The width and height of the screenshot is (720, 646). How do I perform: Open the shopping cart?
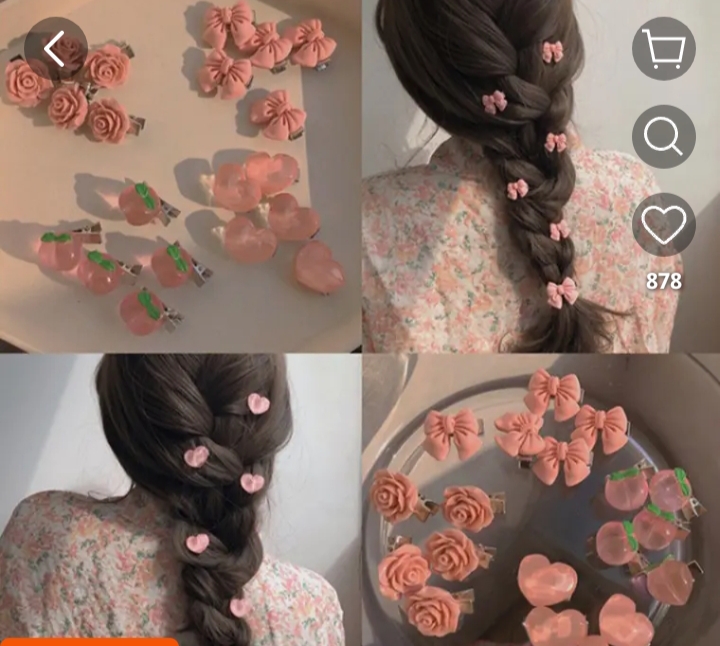tap(663, 49)
